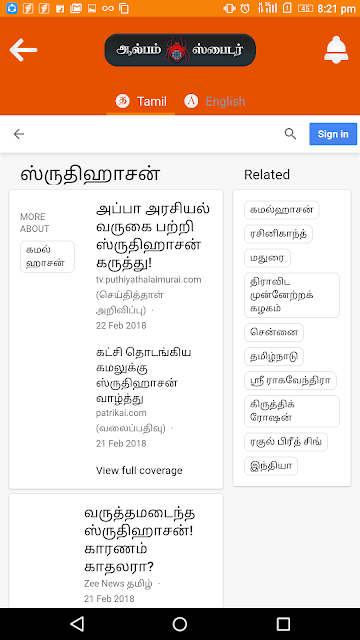
Task: Select the Tamil tab
Action: 141,101
